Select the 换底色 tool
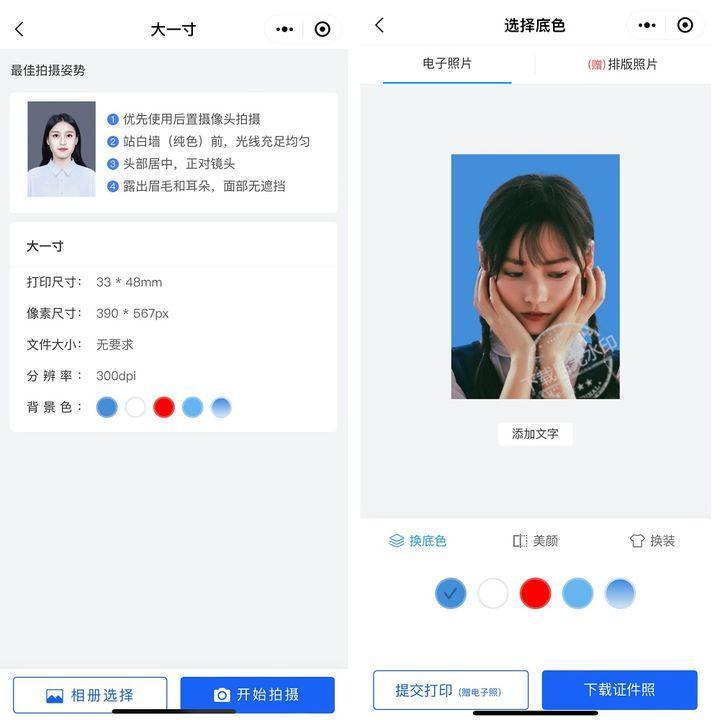Screen dimensions: 720x720 click(418, 541)
